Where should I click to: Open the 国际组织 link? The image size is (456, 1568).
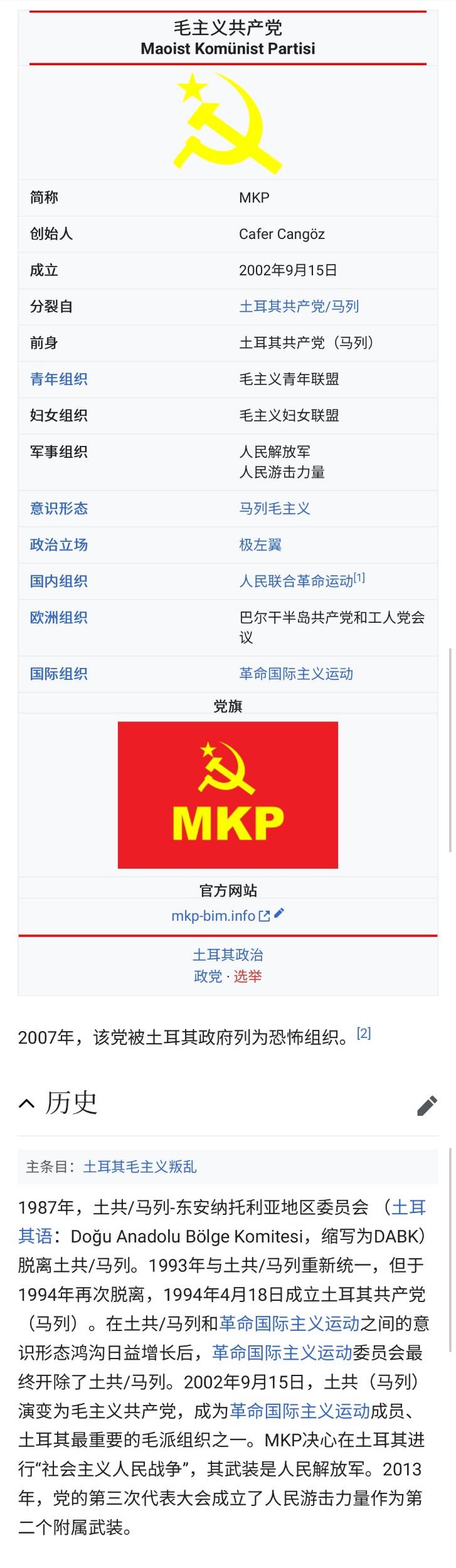click(x=58, y=674)
